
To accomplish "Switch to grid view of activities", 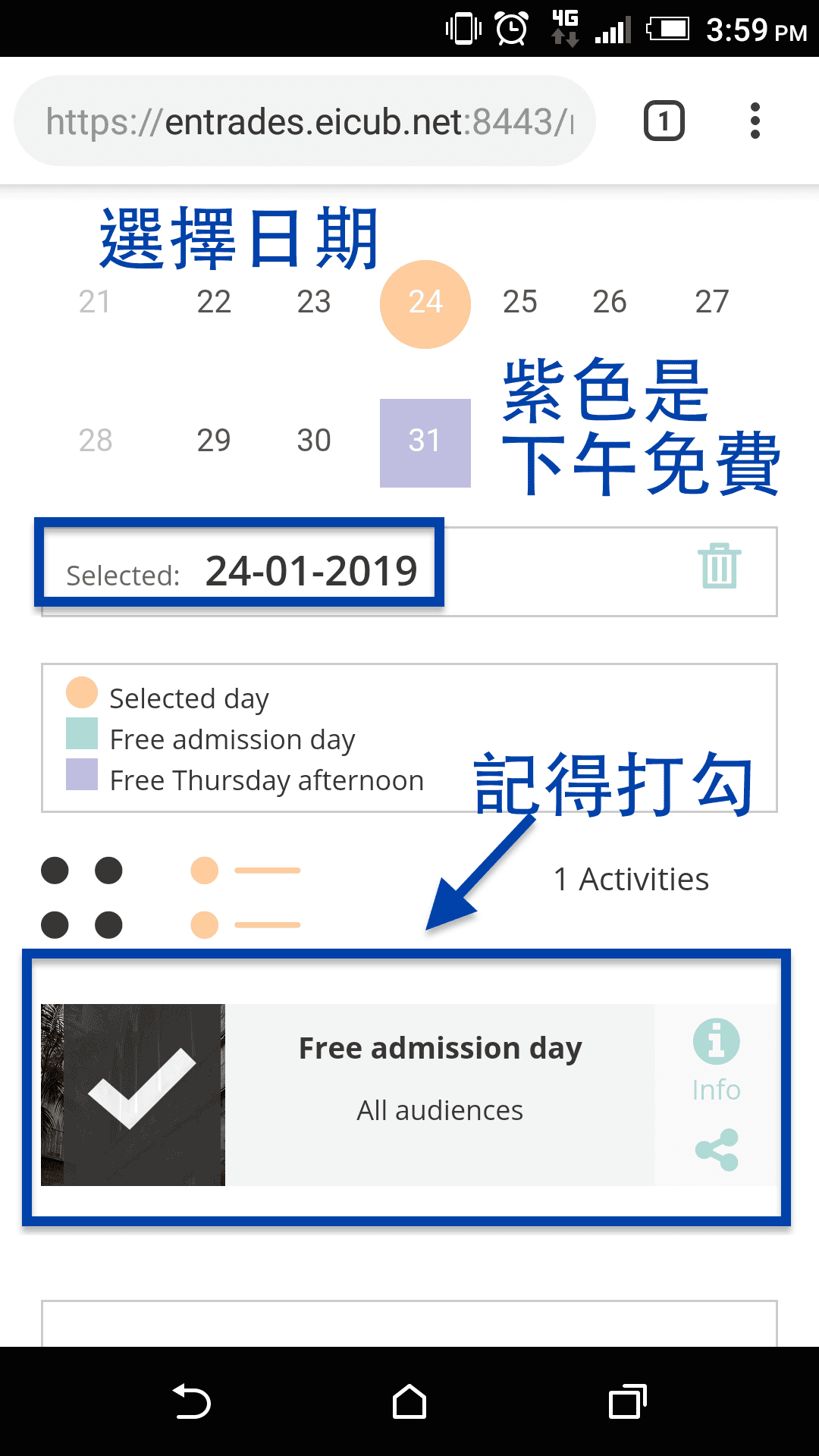I will [80, 896].
